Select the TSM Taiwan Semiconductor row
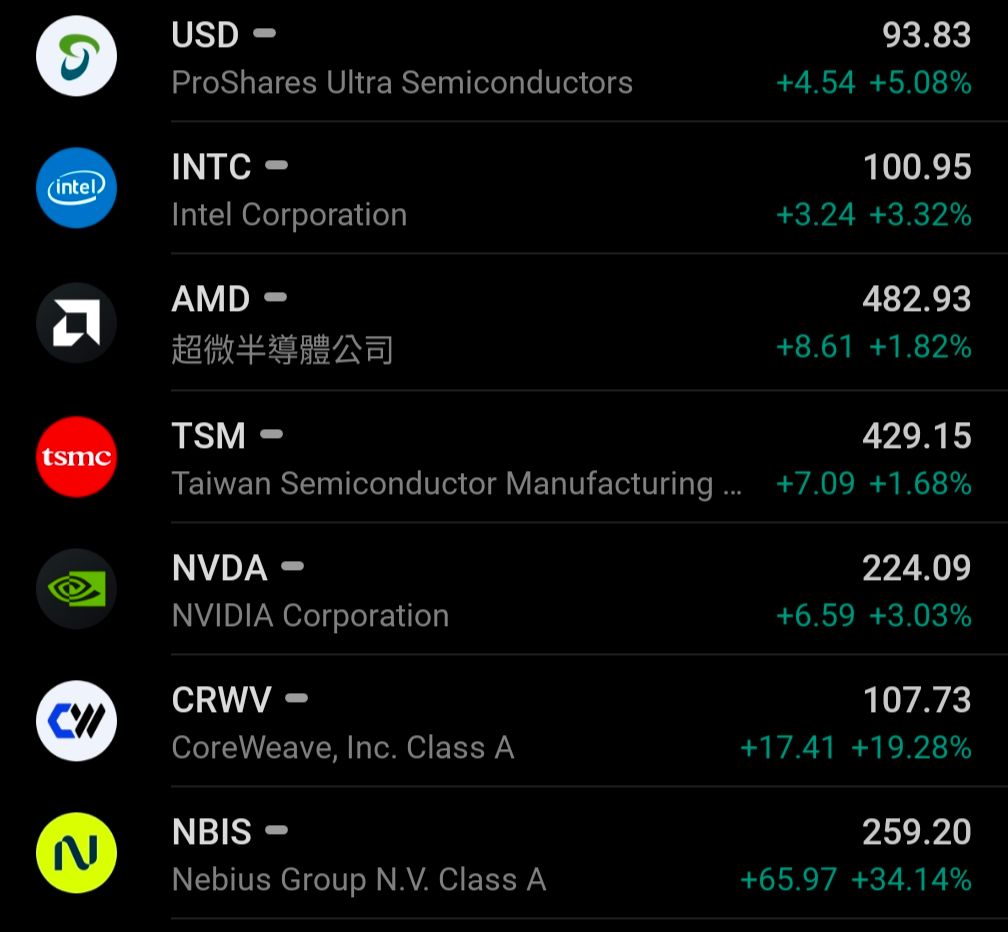This screenshot has height=932, width=1008. (504, 456)
